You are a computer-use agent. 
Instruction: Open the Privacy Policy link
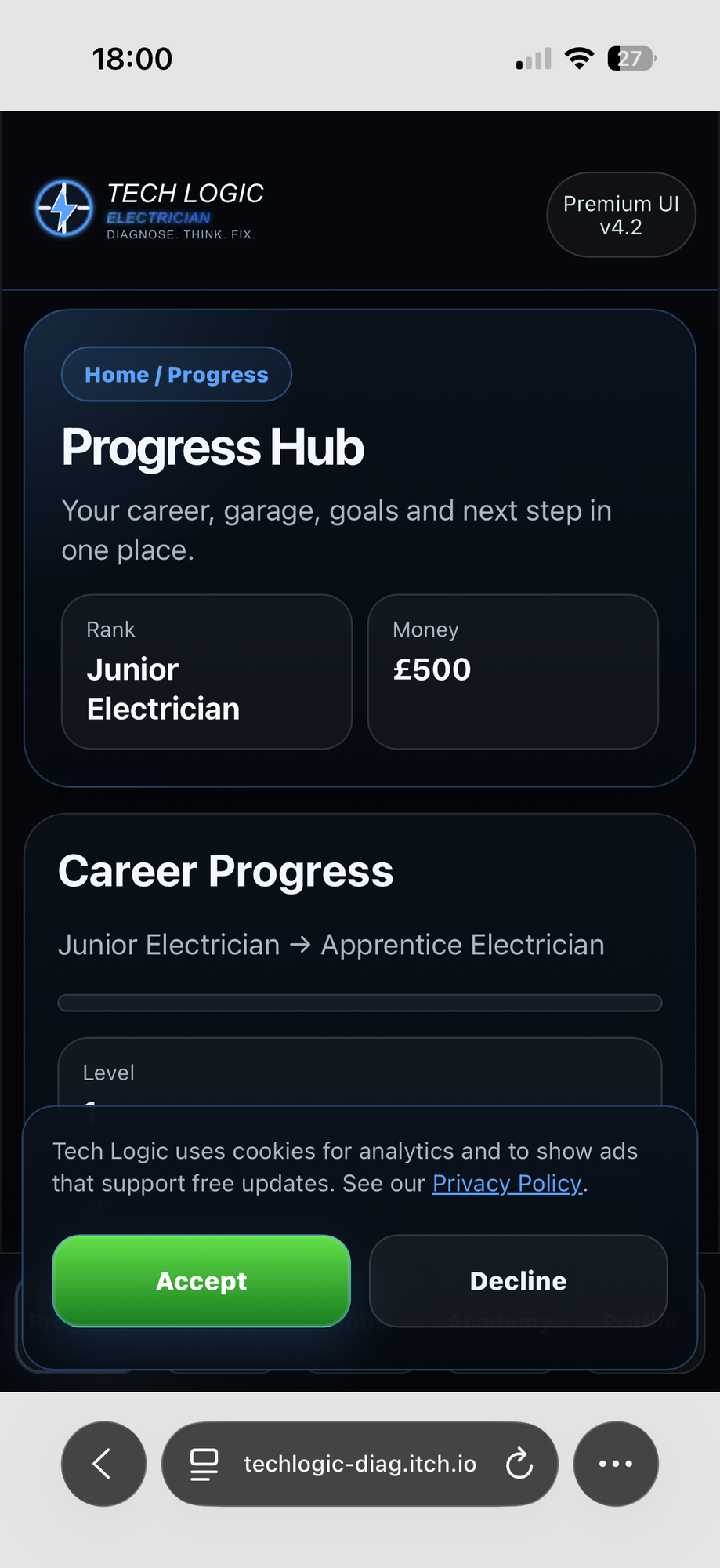[507, 1183]
